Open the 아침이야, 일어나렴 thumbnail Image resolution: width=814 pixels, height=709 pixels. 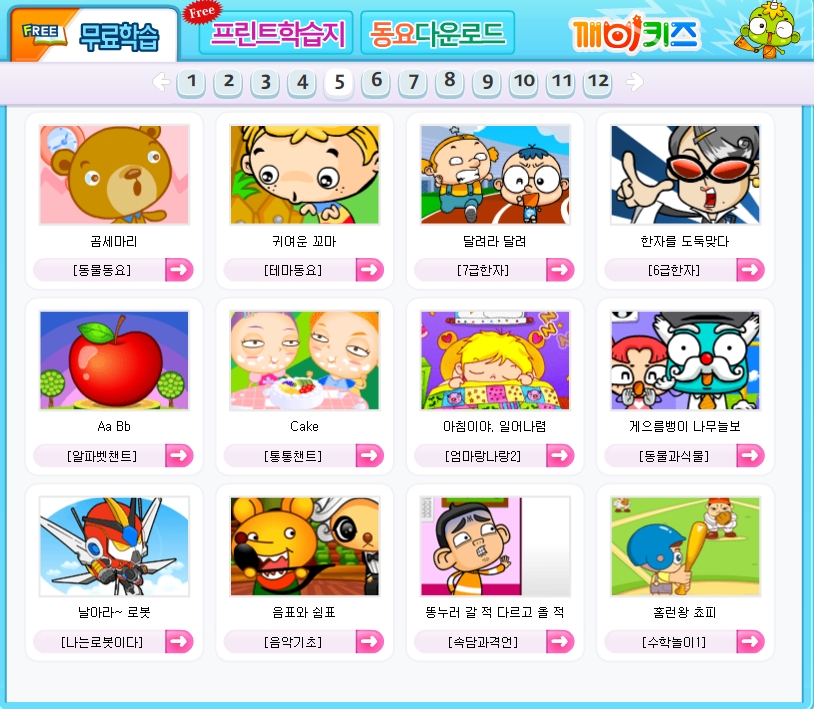(495, 360)
